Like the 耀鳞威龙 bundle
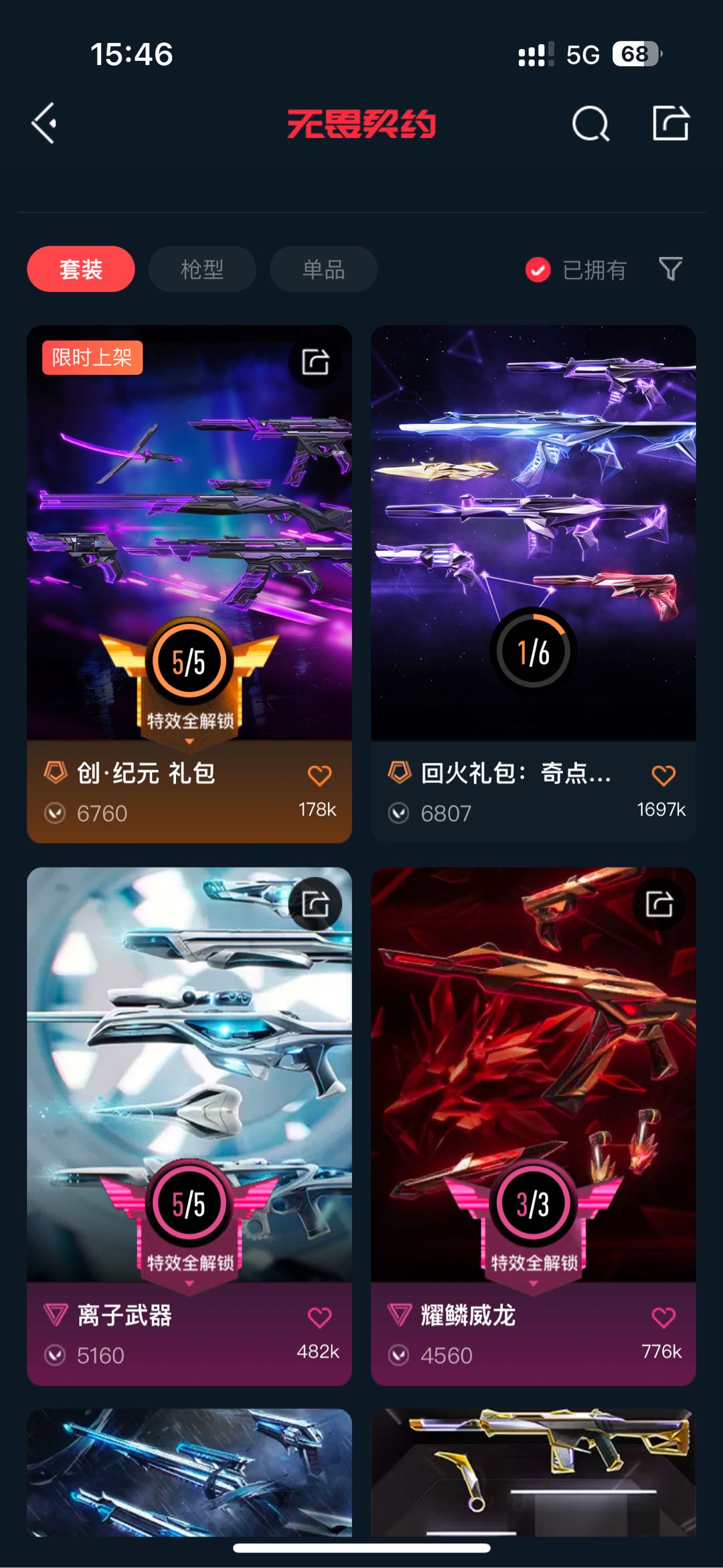This screenshot has height=1568, width=723. 663,1318
